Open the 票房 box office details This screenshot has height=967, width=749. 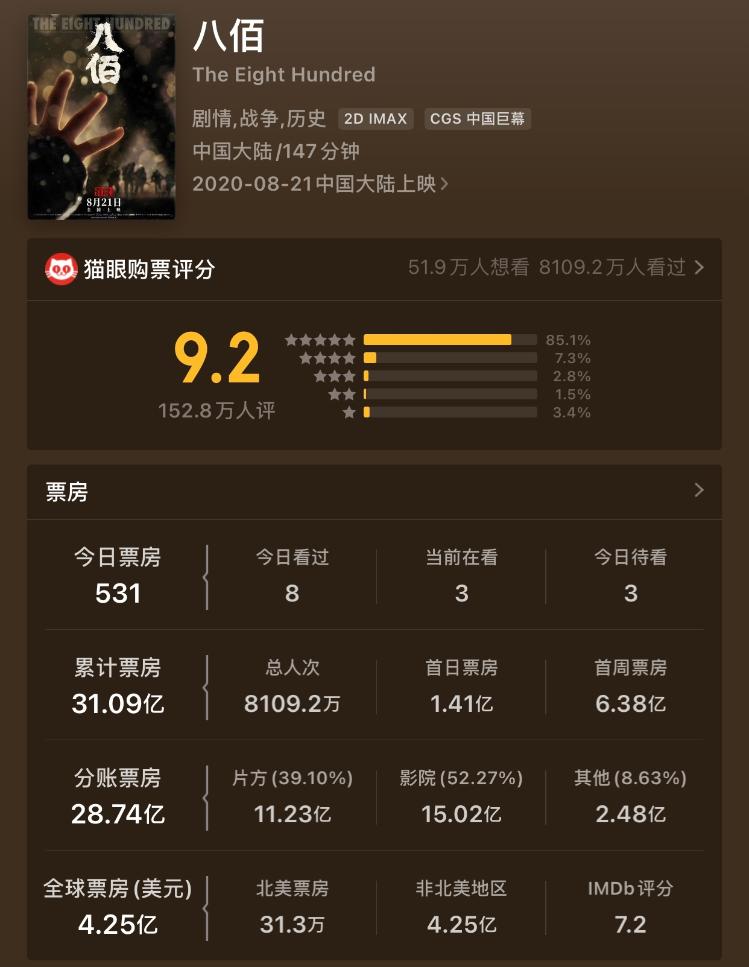point(698,490)
